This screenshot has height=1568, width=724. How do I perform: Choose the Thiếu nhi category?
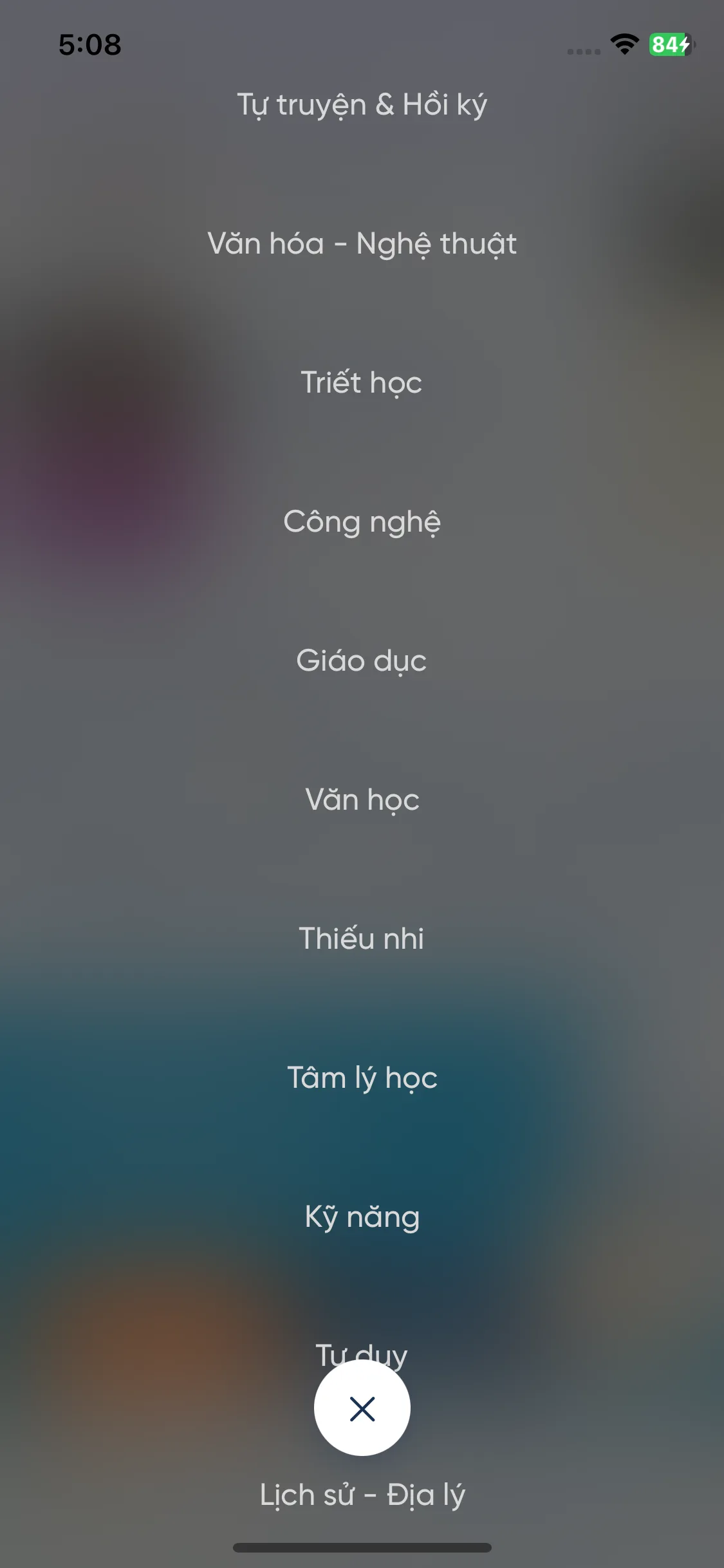coord(362,939)
